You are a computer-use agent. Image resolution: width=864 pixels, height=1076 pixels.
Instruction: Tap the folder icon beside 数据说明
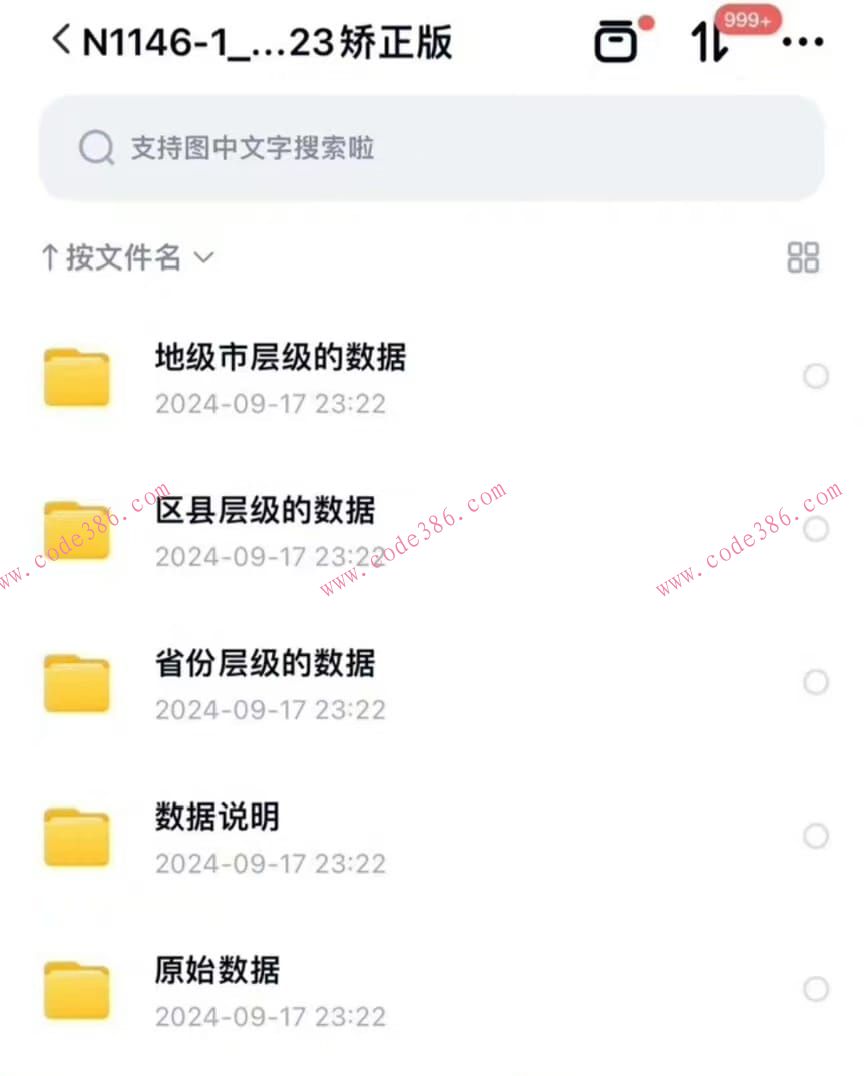pos(77,838)
